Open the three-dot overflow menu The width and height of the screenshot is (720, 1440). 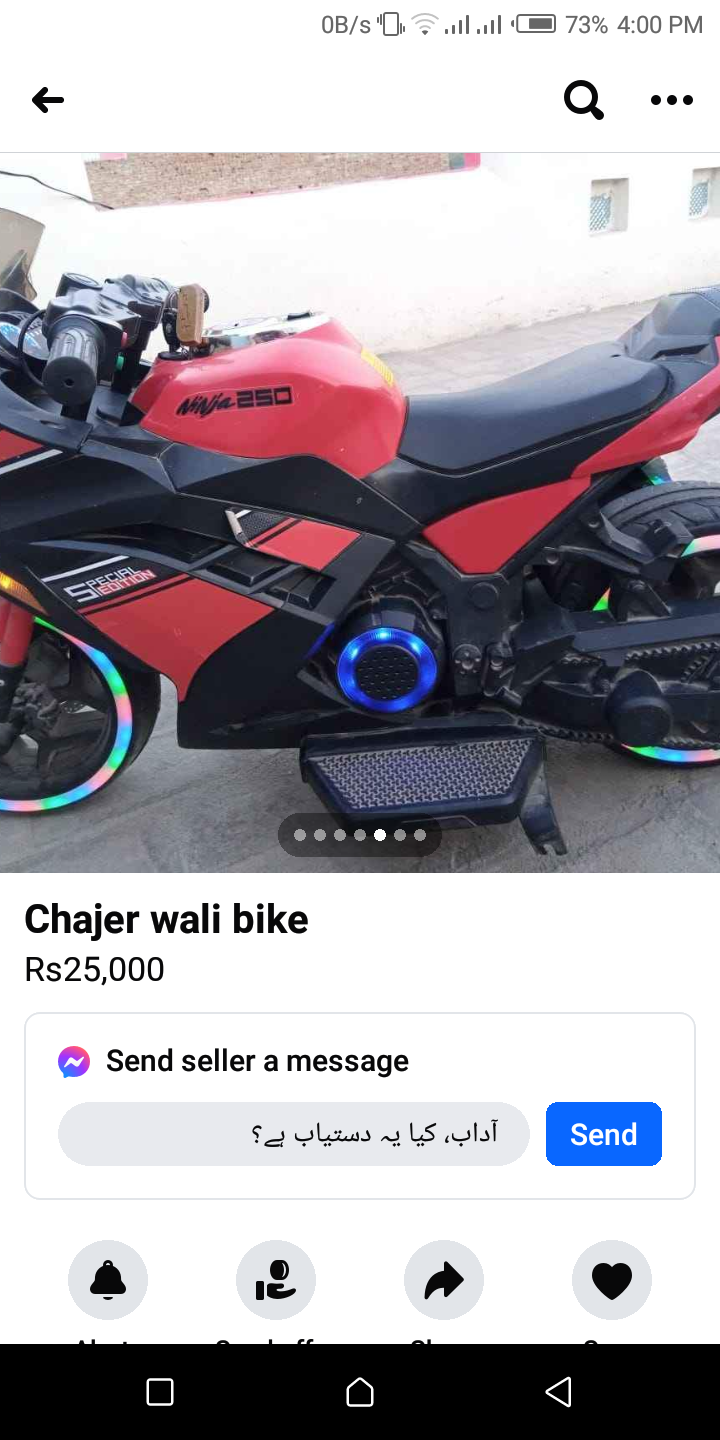671,99
